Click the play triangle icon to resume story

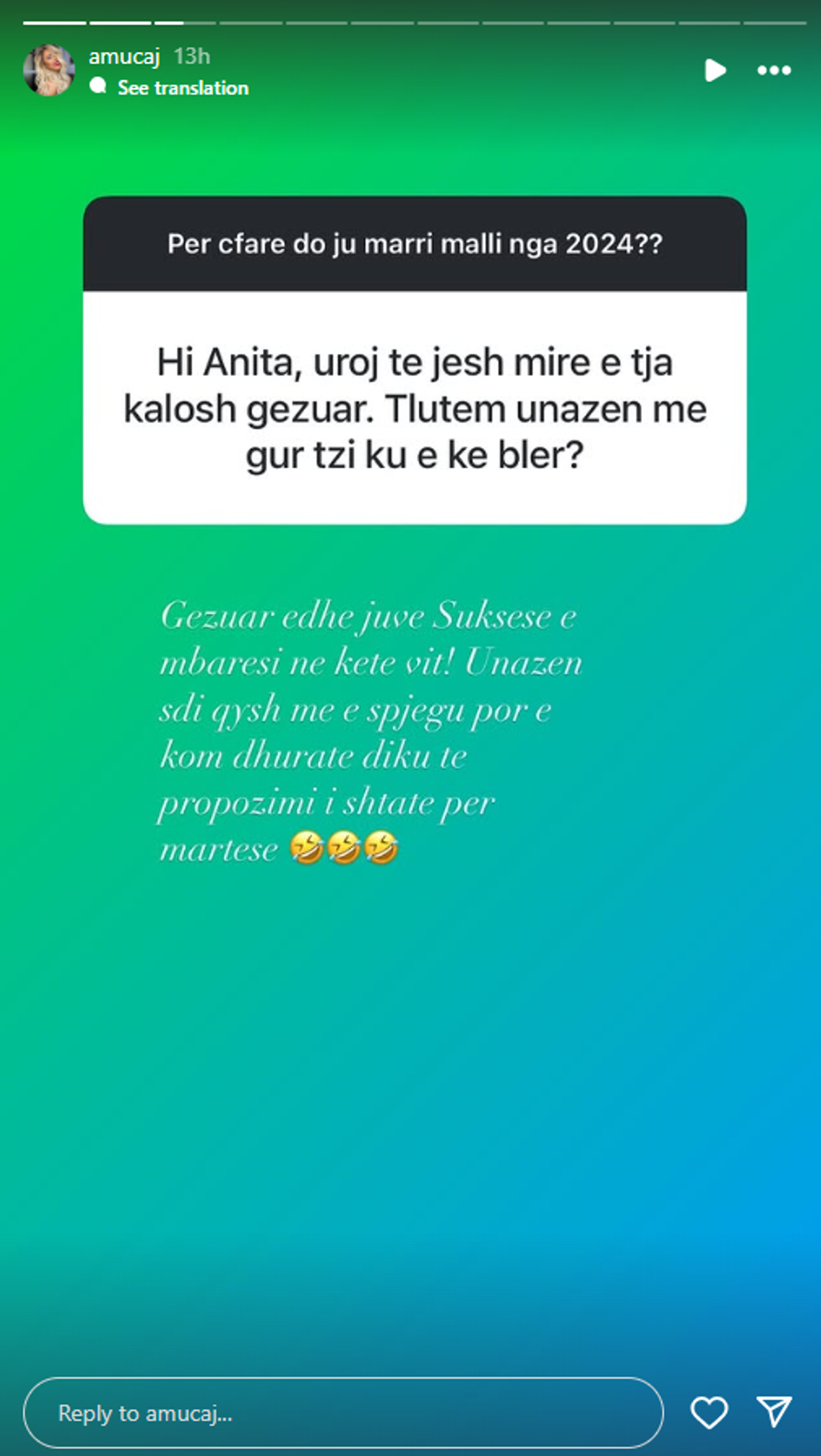click(715, 70)
